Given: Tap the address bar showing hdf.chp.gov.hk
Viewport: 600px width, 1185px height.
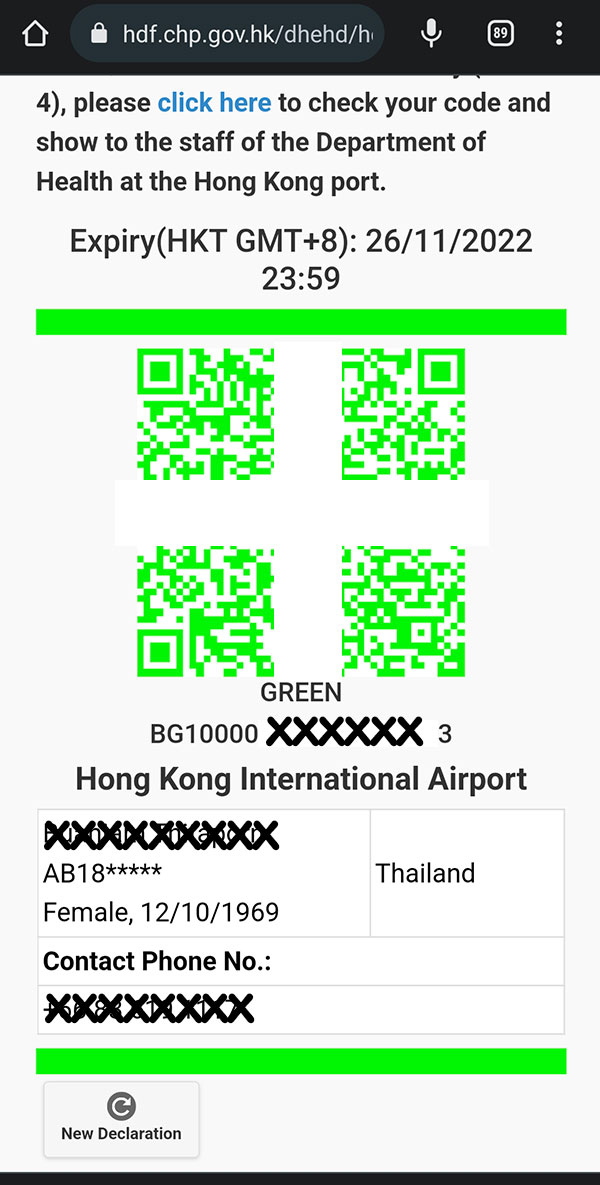Looking at the screenshot, I should click(228, 34).
